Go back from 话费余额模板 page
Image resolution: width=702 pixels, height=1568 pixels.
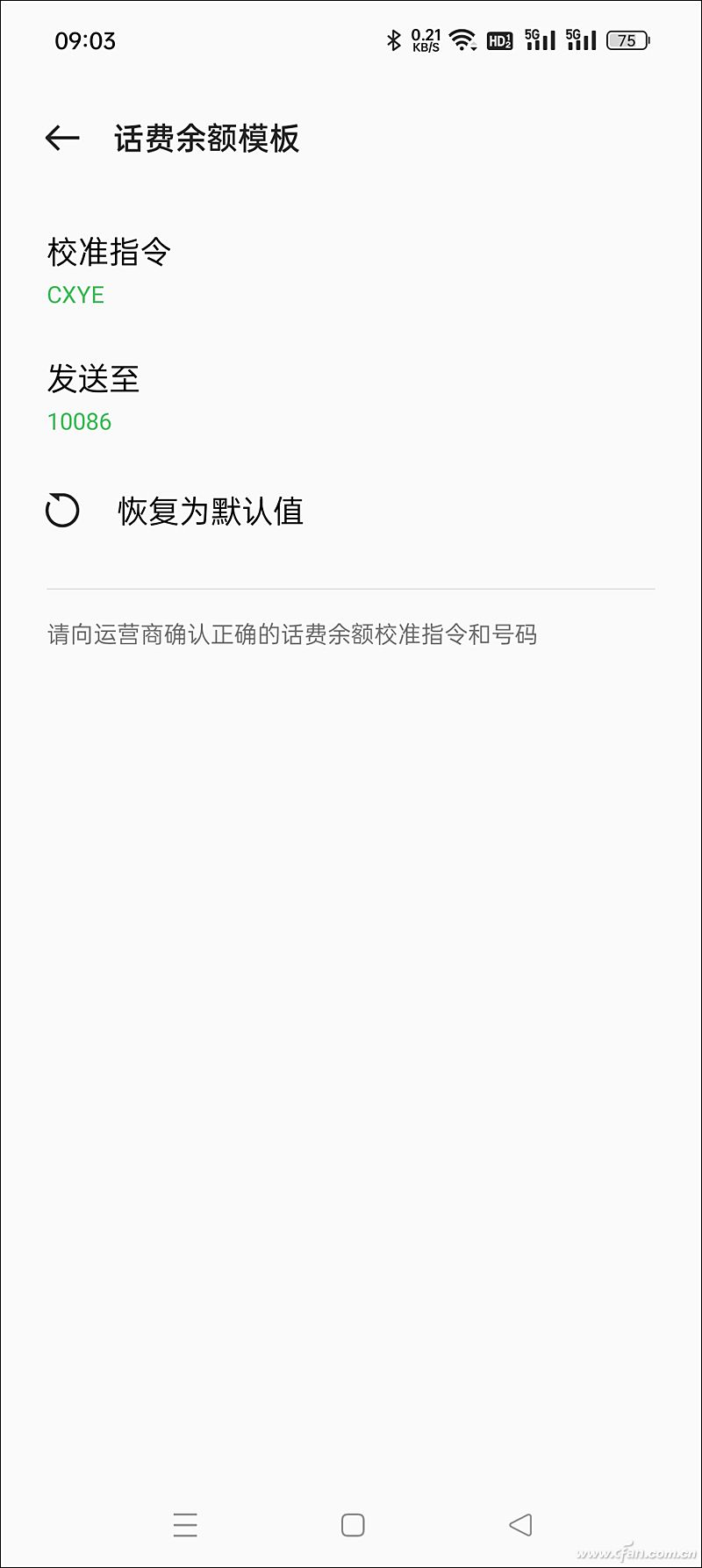(x=62, y=138)
